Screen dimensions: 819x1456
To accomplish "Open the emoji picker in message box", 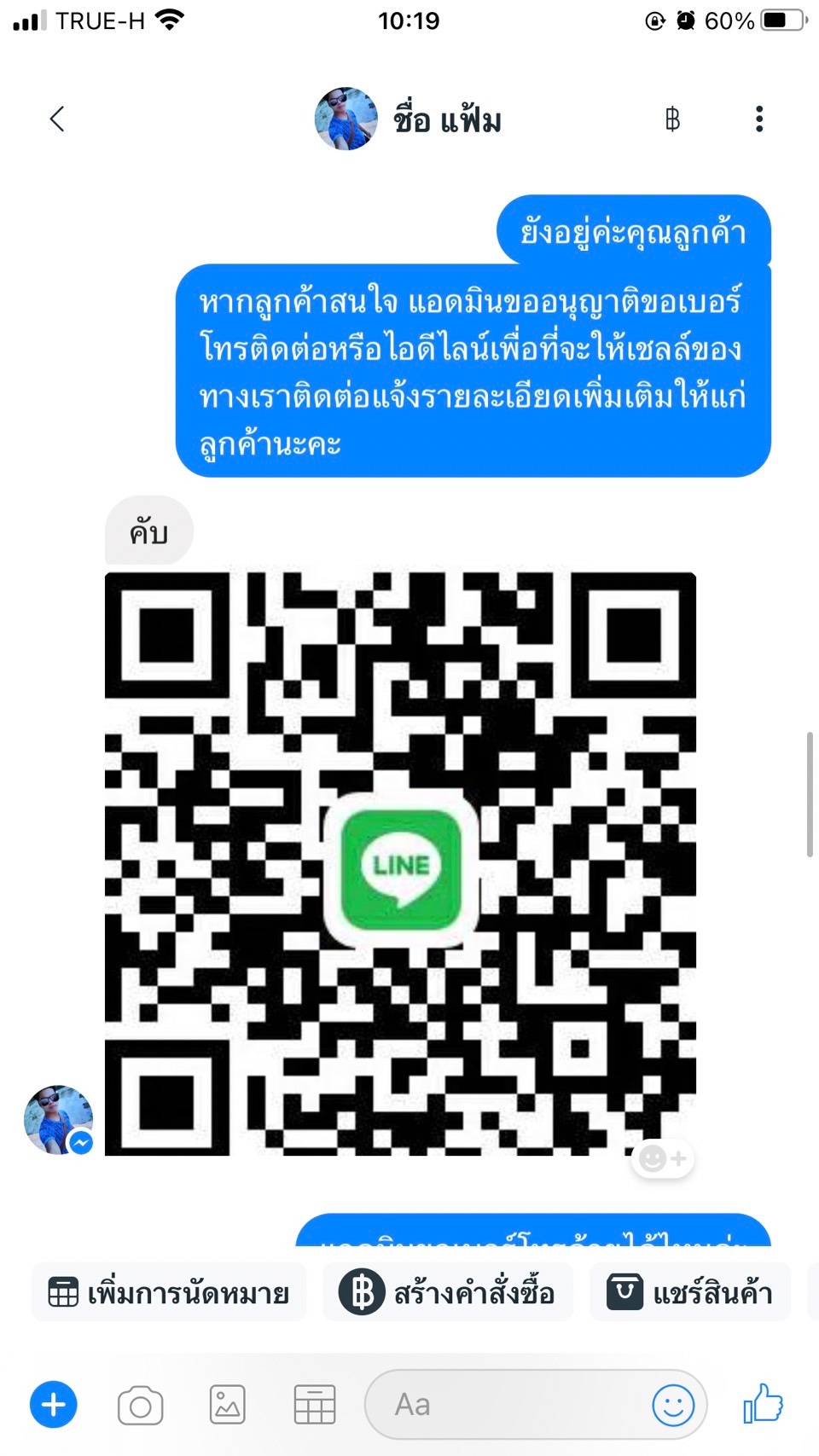I will tap(673, 1404).
